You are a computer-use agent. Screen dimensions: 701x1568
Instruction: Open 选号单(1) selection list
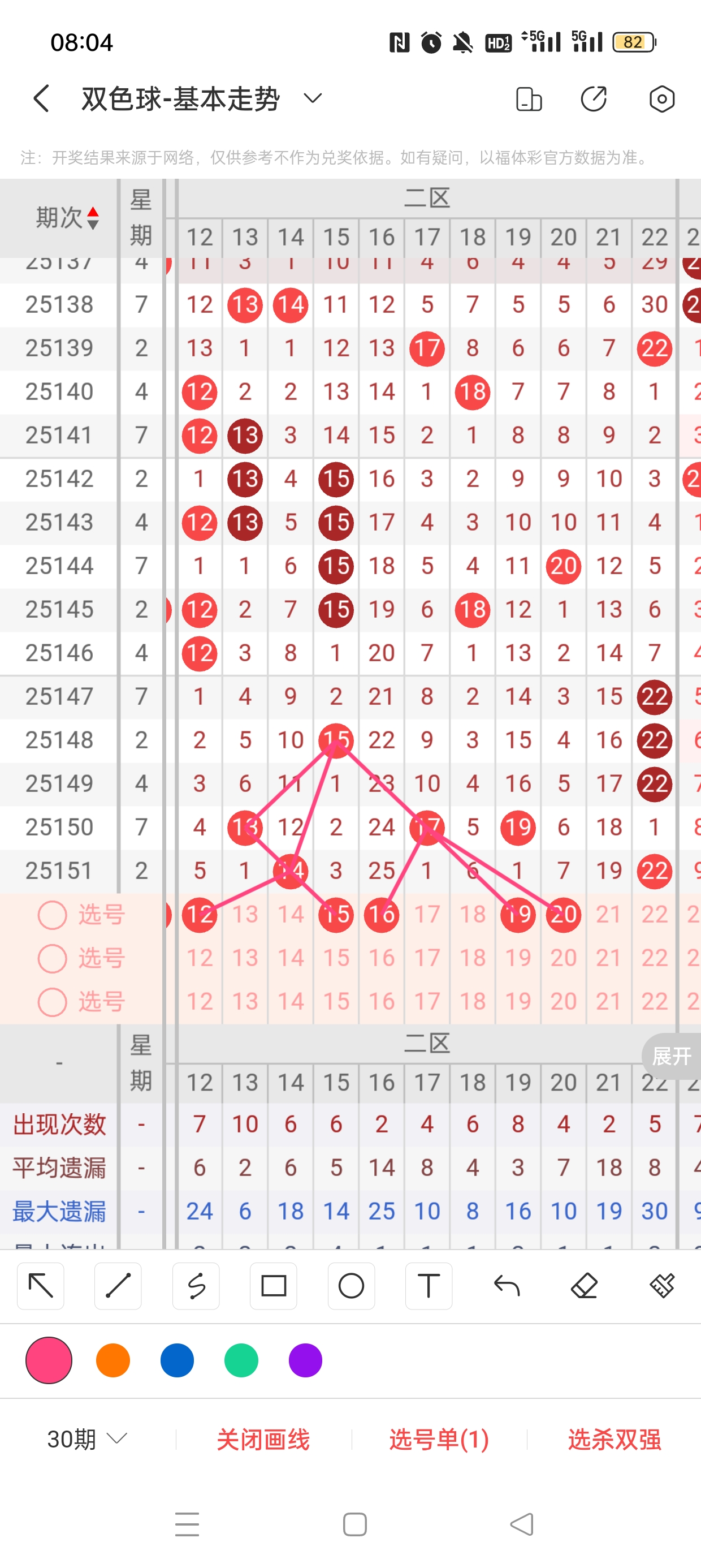pos(439,1440)
